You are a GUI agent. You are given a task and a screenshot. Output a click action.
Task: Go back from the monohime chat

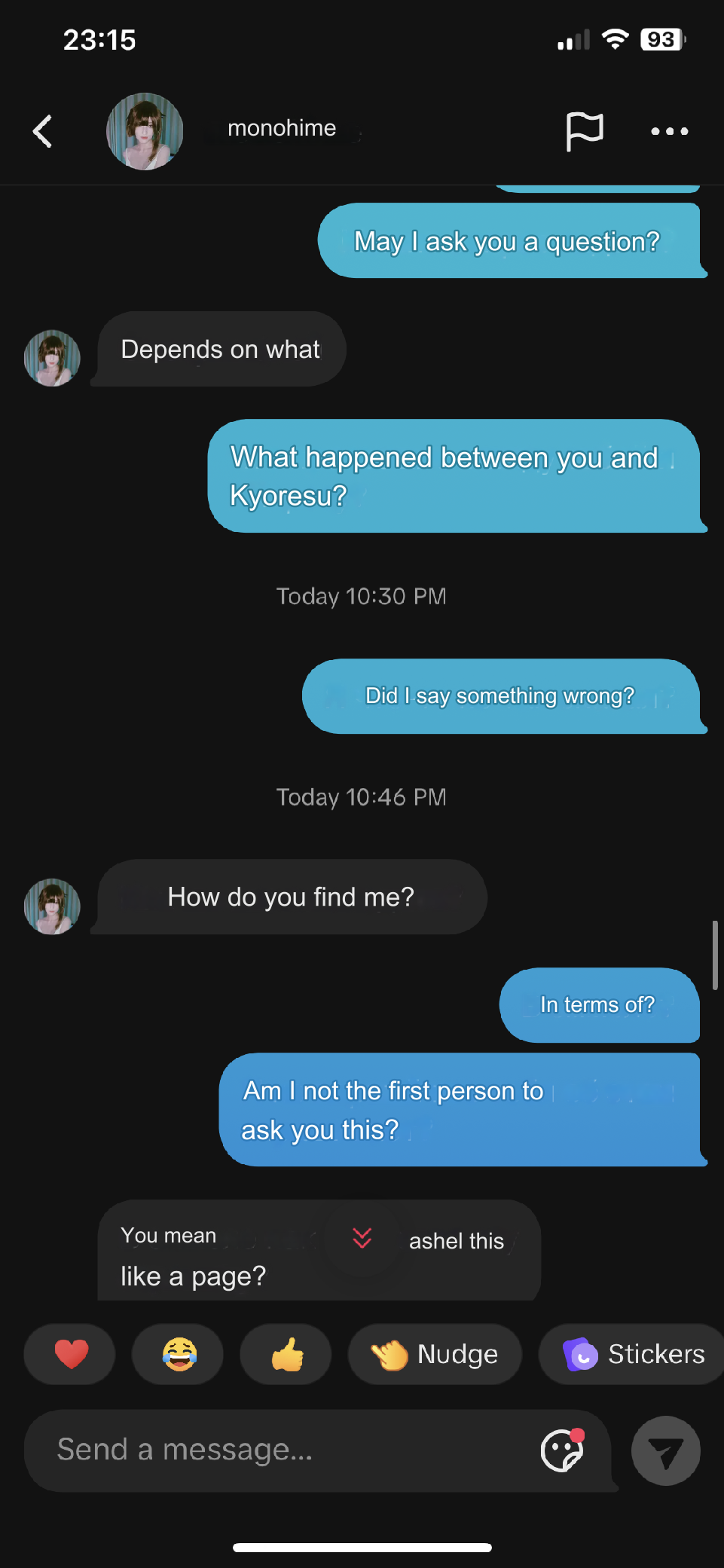coord(43,131)
